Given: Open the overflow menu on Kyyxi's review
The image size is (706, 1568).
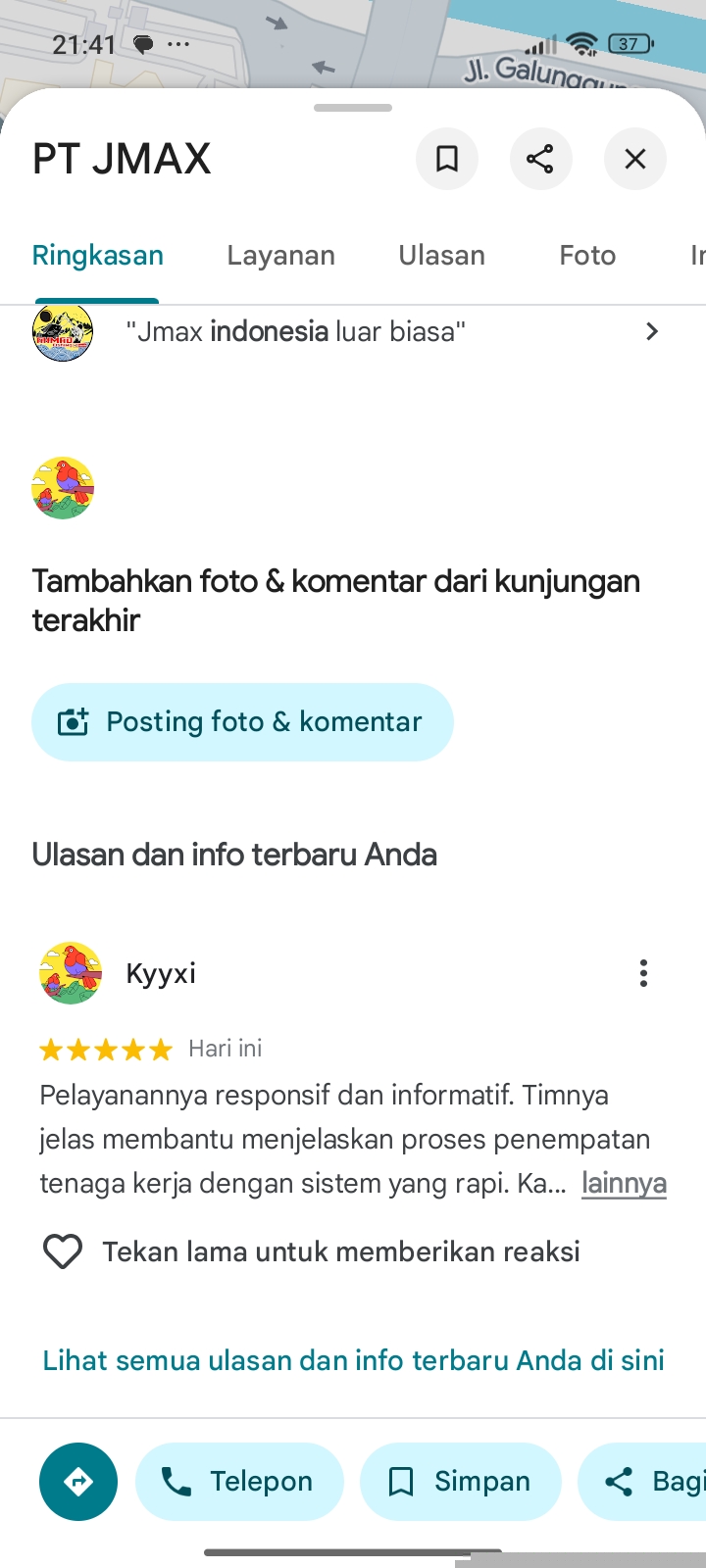Looking at the screenshot, I should pos(643,973).
